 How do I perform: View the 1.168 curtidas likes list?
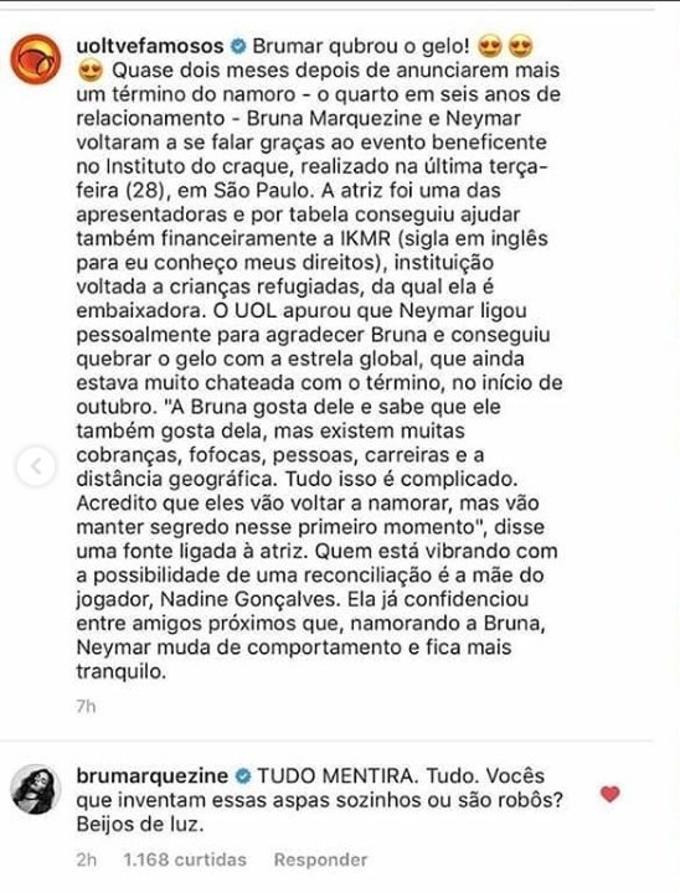[x=185, y=859]
